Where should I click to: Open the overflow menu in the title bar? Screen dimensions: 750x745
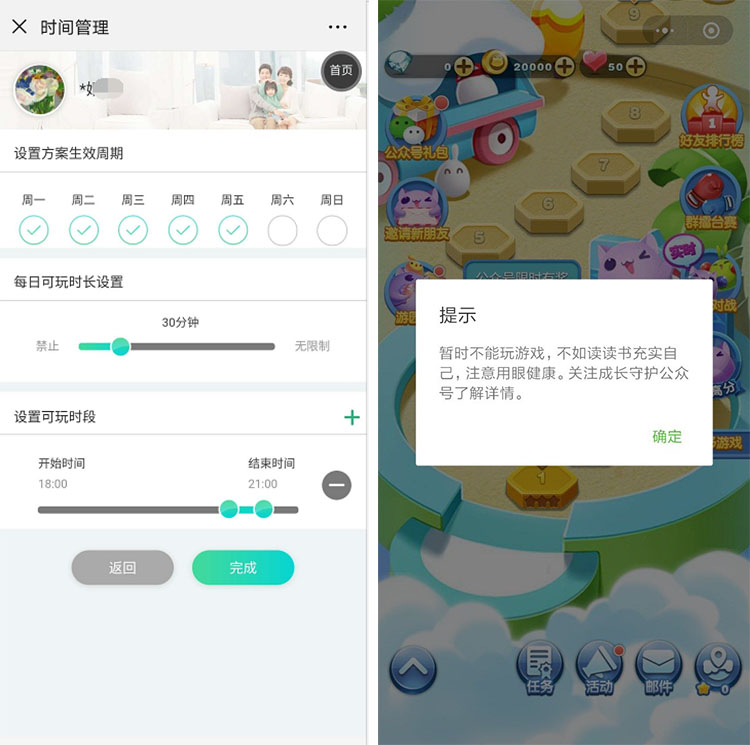pyautogui.click(x=338, y=27)
